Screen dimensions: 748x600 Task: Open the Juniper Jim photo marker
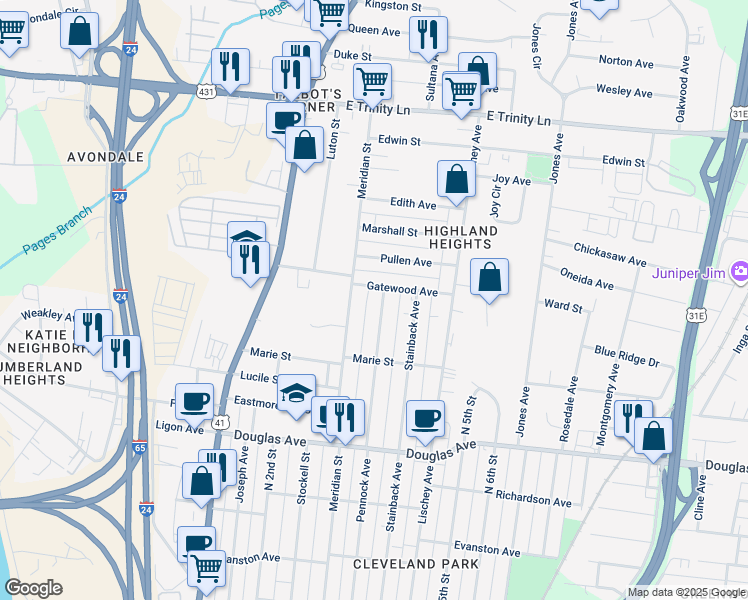point(739,272)
